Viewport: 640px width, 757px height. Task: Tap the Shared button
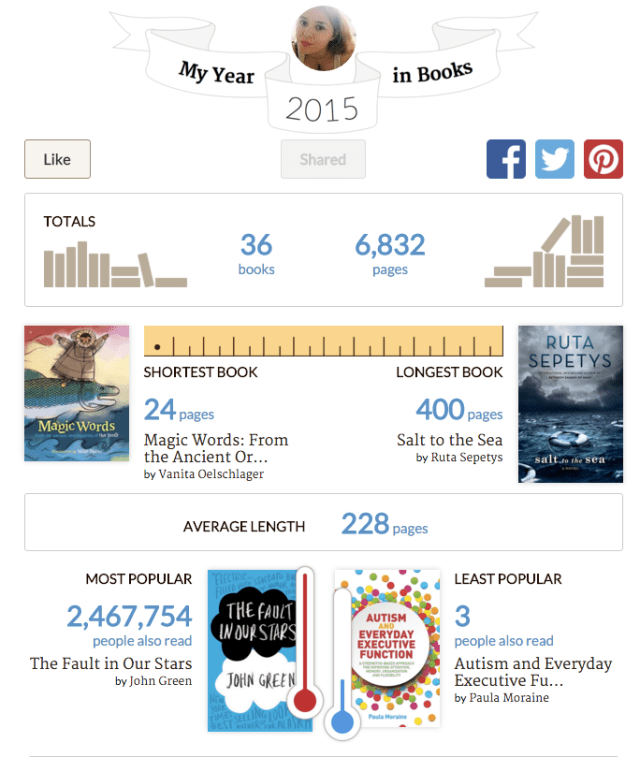click(323, 159)
